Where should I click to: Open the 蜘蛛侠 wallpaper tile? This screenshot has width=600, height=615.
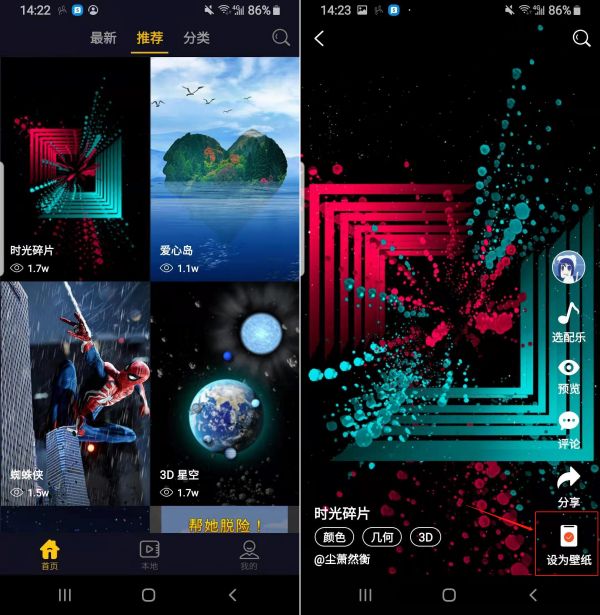pyautogui.click(x=75, y=392)
